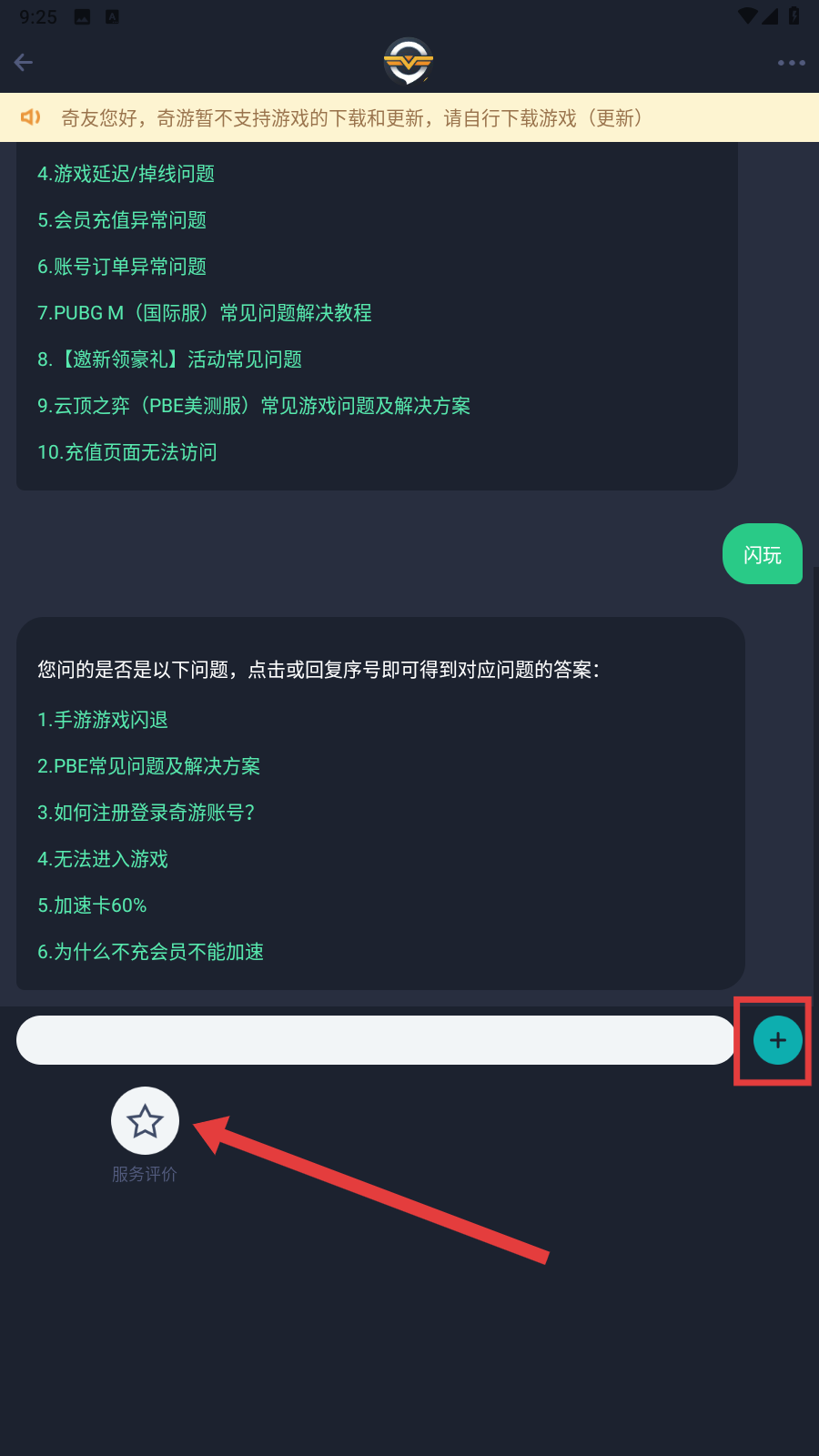View 6.账号订单异常问题
Image resolution: width=819 pixels, height=1456 pixels.
coord(122,267)
